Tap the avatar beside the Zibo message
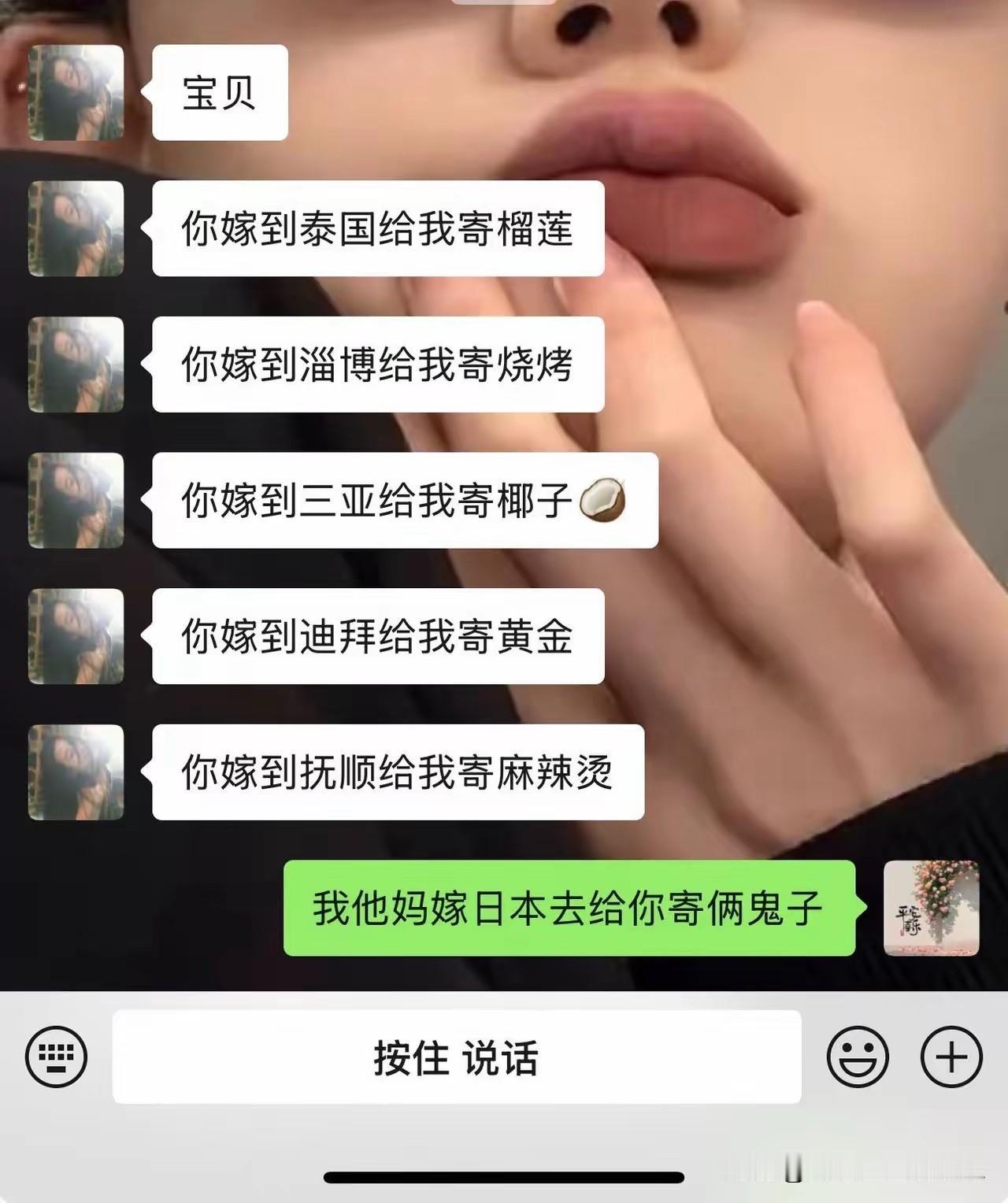The width and height of the screenshot is (1008, 1203). tap(75, 364)
